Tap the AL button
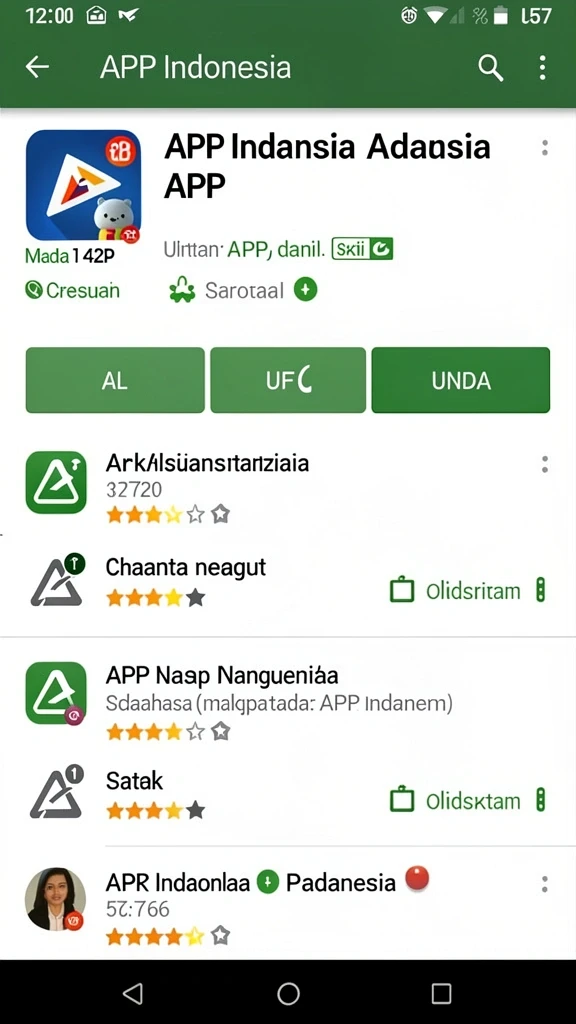Screen dimensions: 576x1024 (115, 380)
